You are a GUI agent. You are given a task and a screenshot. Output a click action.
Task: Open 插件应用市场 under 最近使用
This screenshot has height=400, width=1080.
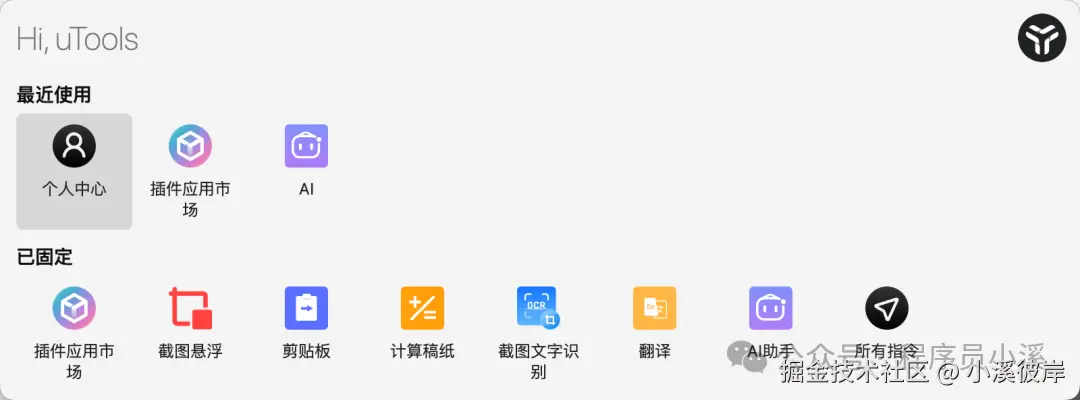[190, 147]
